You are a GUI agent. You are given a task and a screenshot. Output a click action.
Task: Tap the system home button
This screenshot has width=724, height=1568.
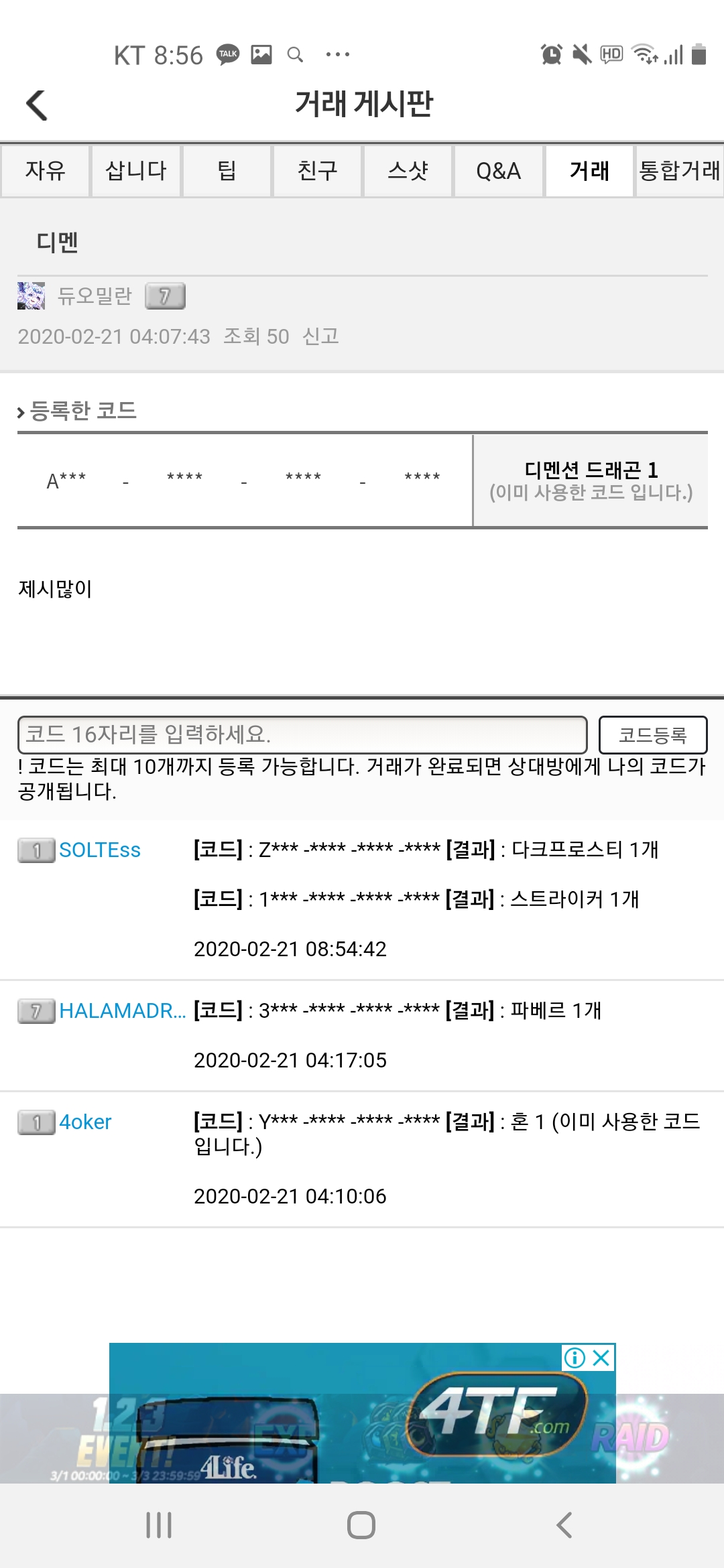tap(361, 1526)
